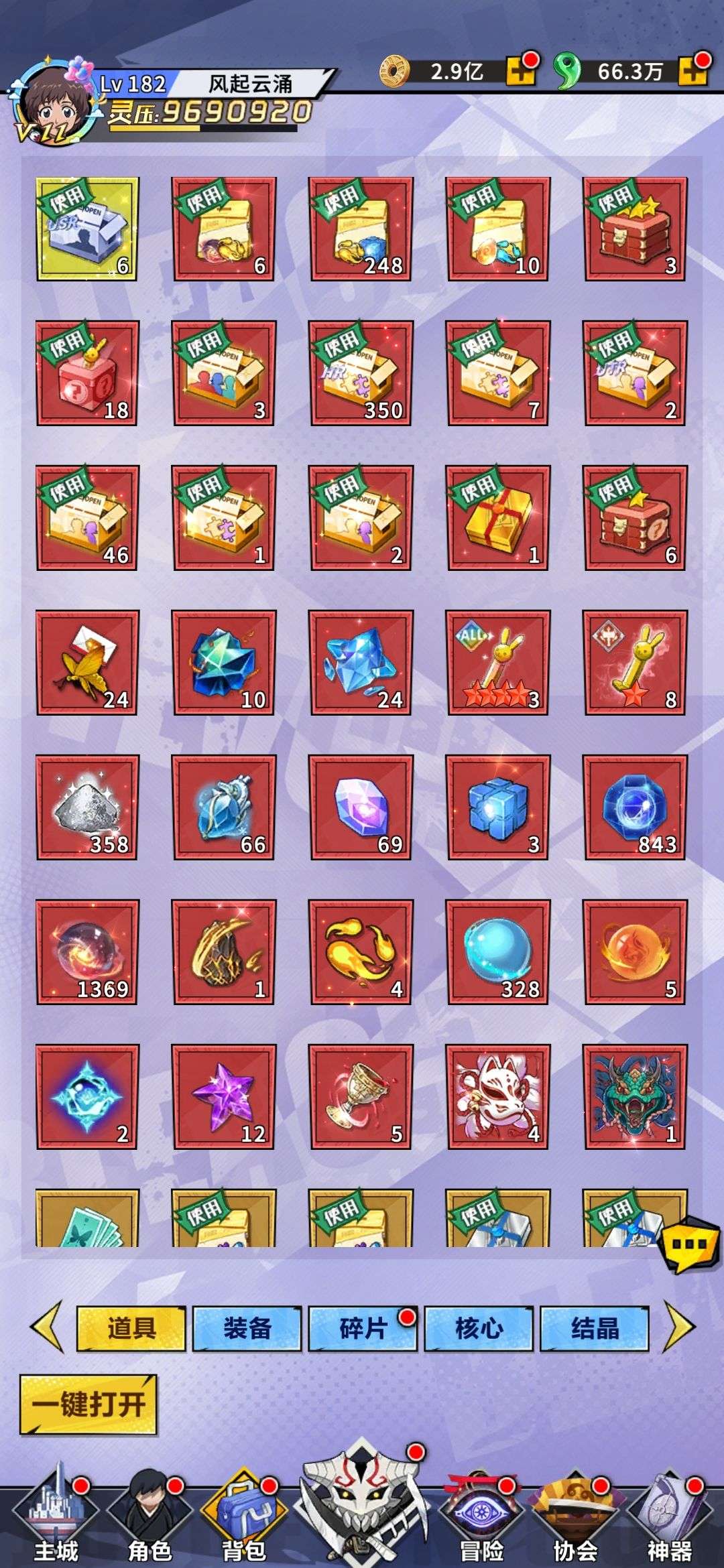The height and width of the screenshot is (1568, 724).
Task: Select the USR box item with count 6
Action: click(x=88, y=228)
